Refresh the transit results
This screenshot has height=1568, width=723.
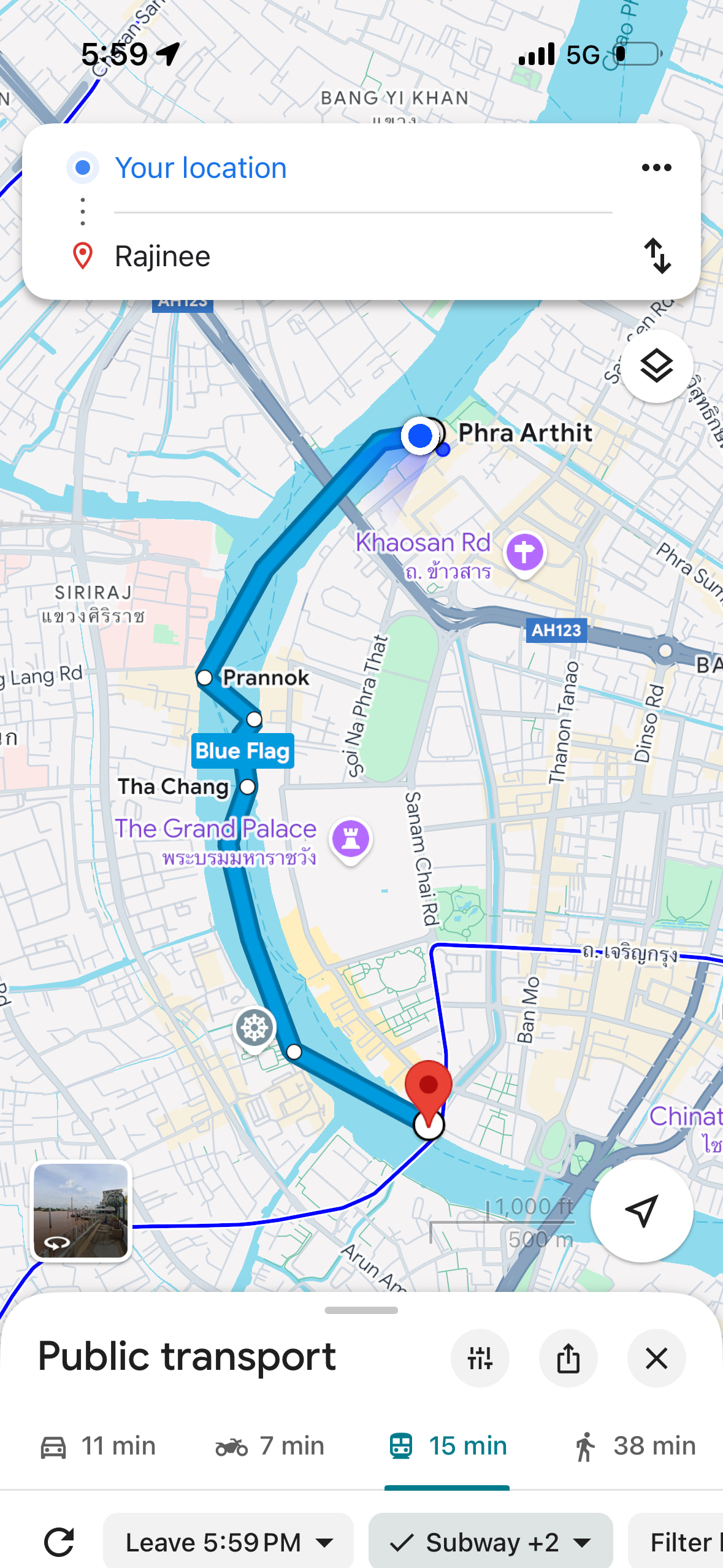[x=59, y=1542]
